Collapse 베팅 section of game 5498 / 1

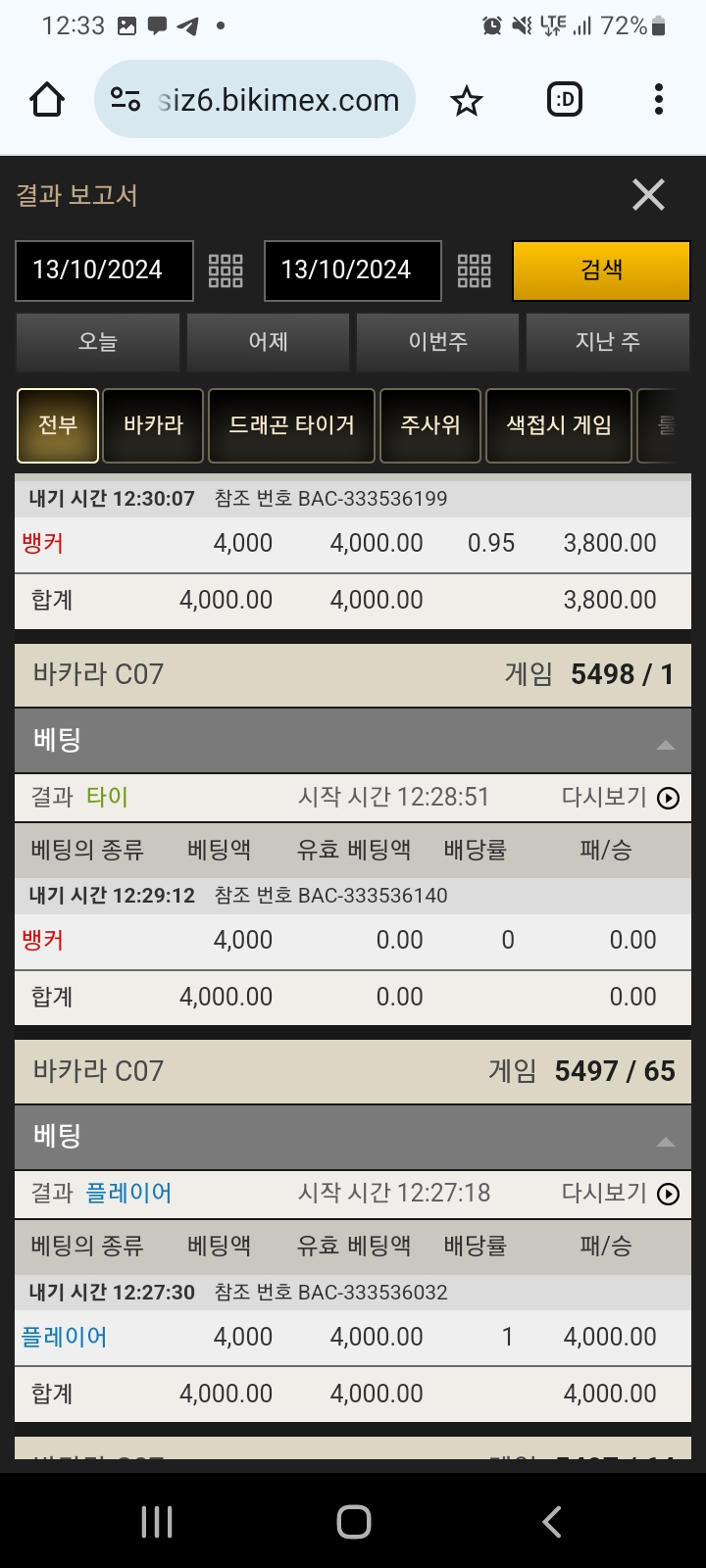click(x=665, y=744)
